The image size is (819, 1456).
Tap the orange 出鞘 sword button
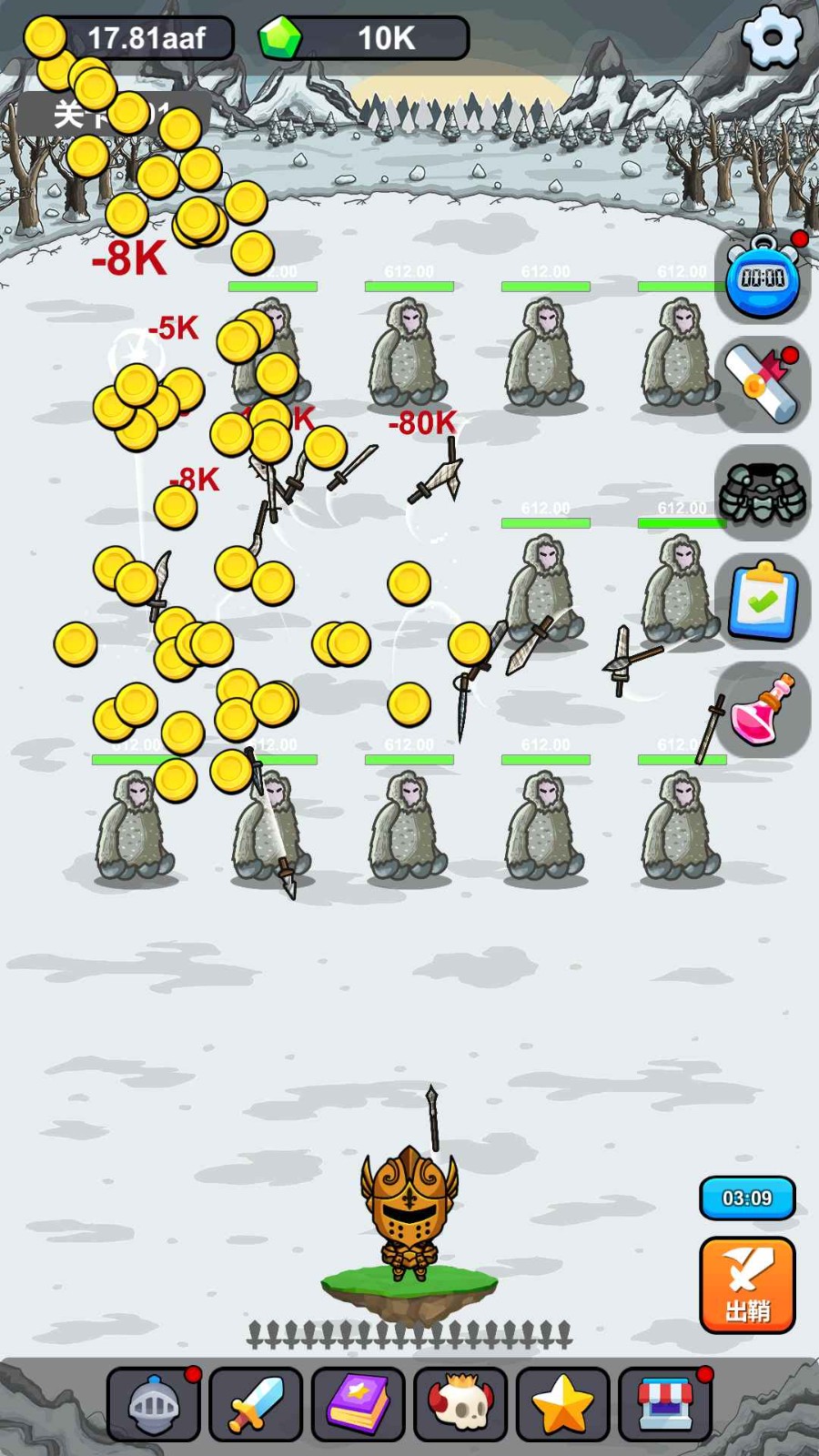747,1285
